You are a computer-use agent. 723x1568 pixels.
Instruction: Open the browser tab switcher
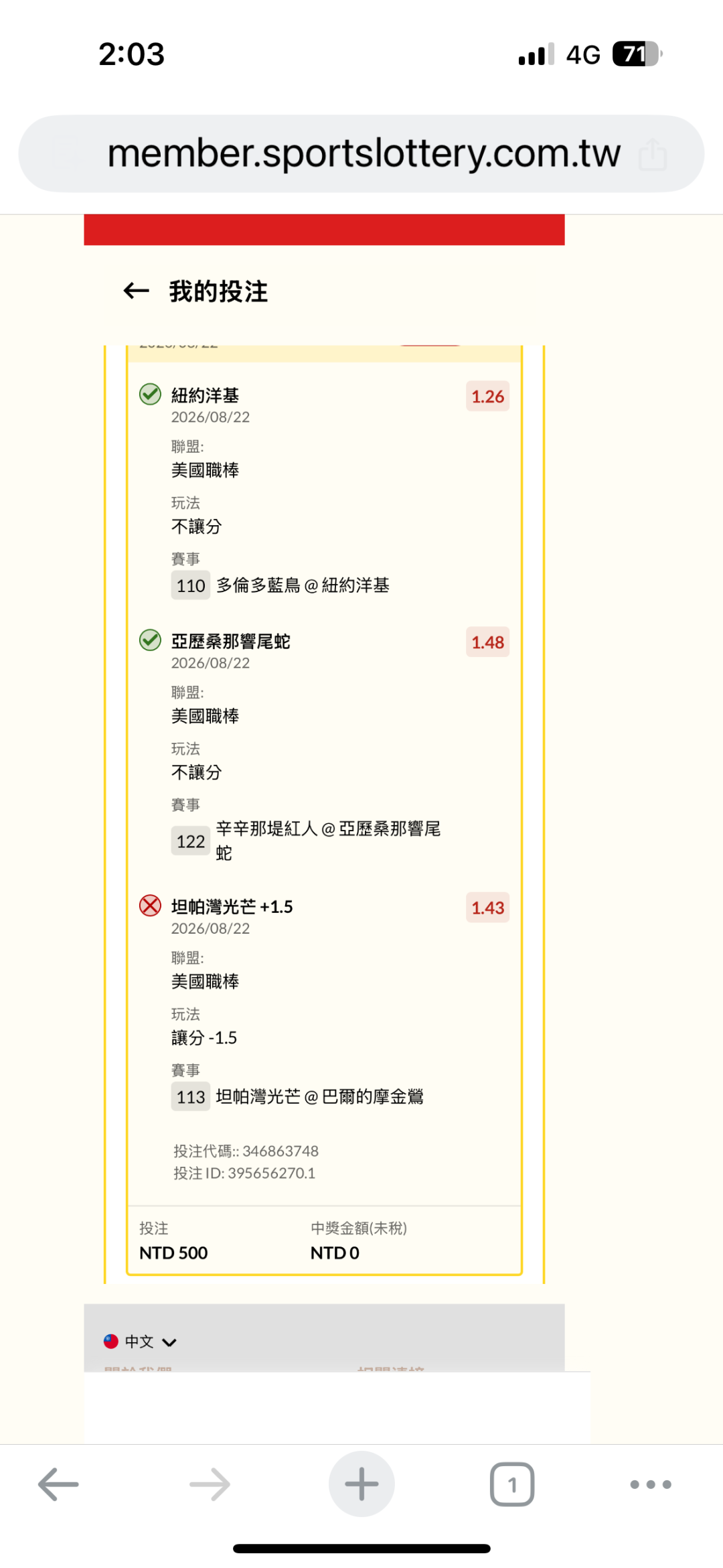(x=512, y=1484)
